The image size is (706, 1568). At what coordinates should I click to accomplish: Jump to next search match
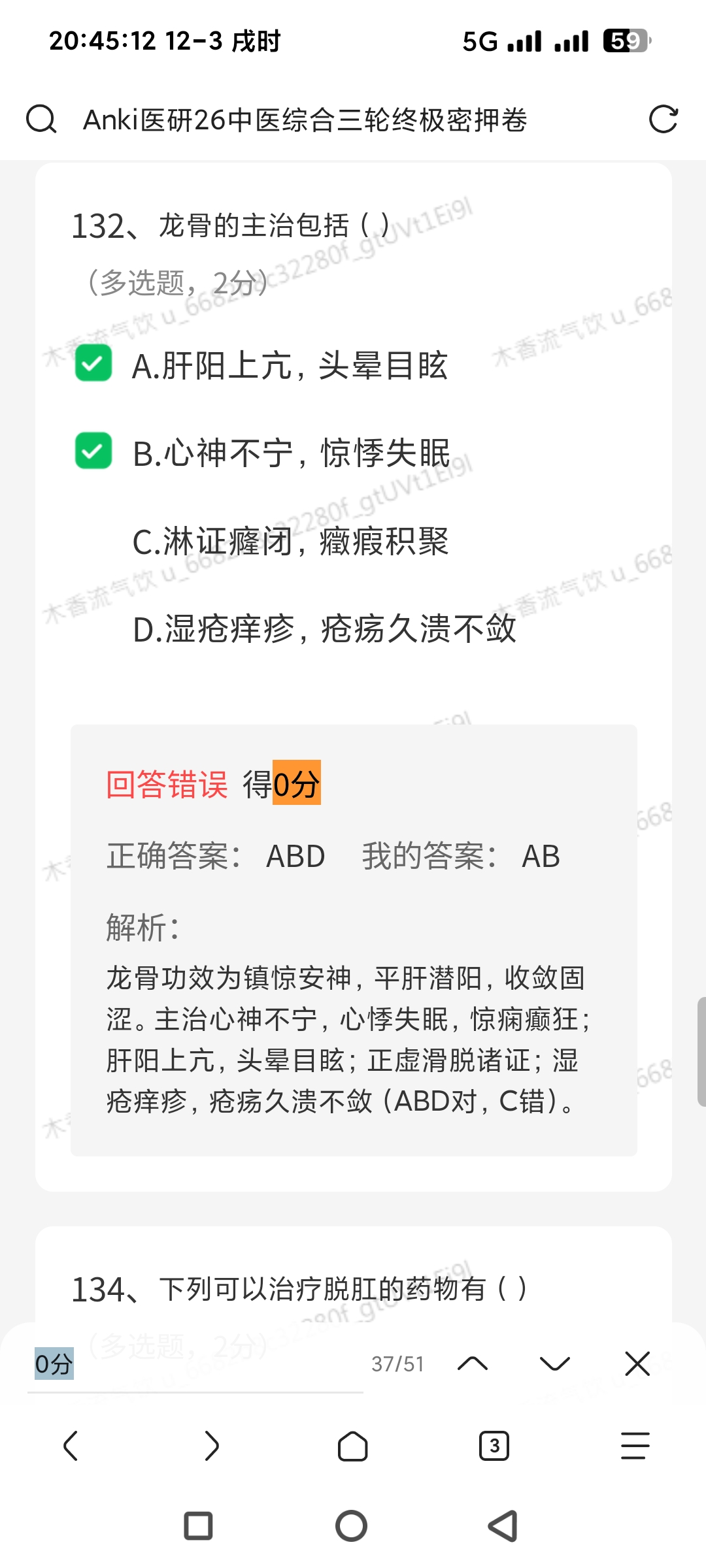click(555, 1364)
